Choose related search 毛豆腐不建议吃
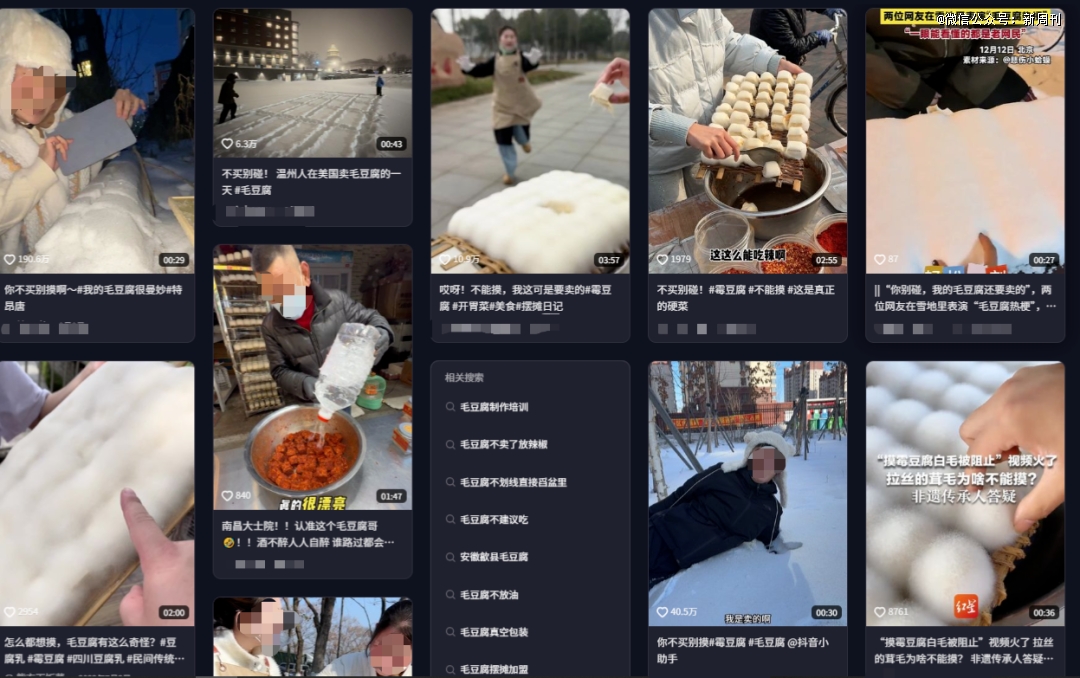1080x678 pixels. pos(493,520)
